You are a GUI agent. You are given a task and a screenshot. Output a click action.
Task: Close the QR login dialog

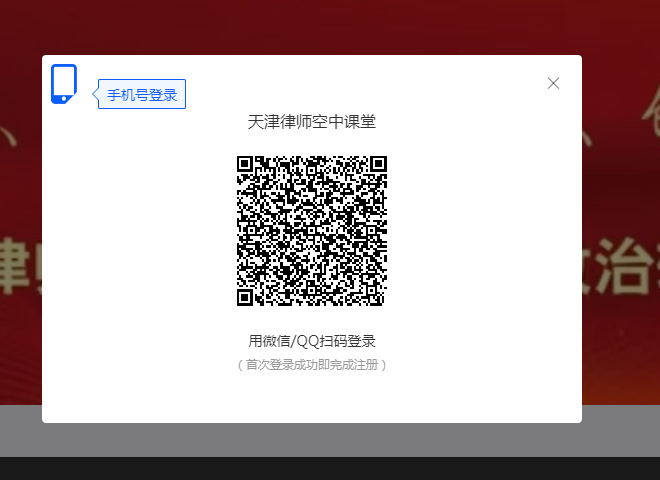coord(553,83)
